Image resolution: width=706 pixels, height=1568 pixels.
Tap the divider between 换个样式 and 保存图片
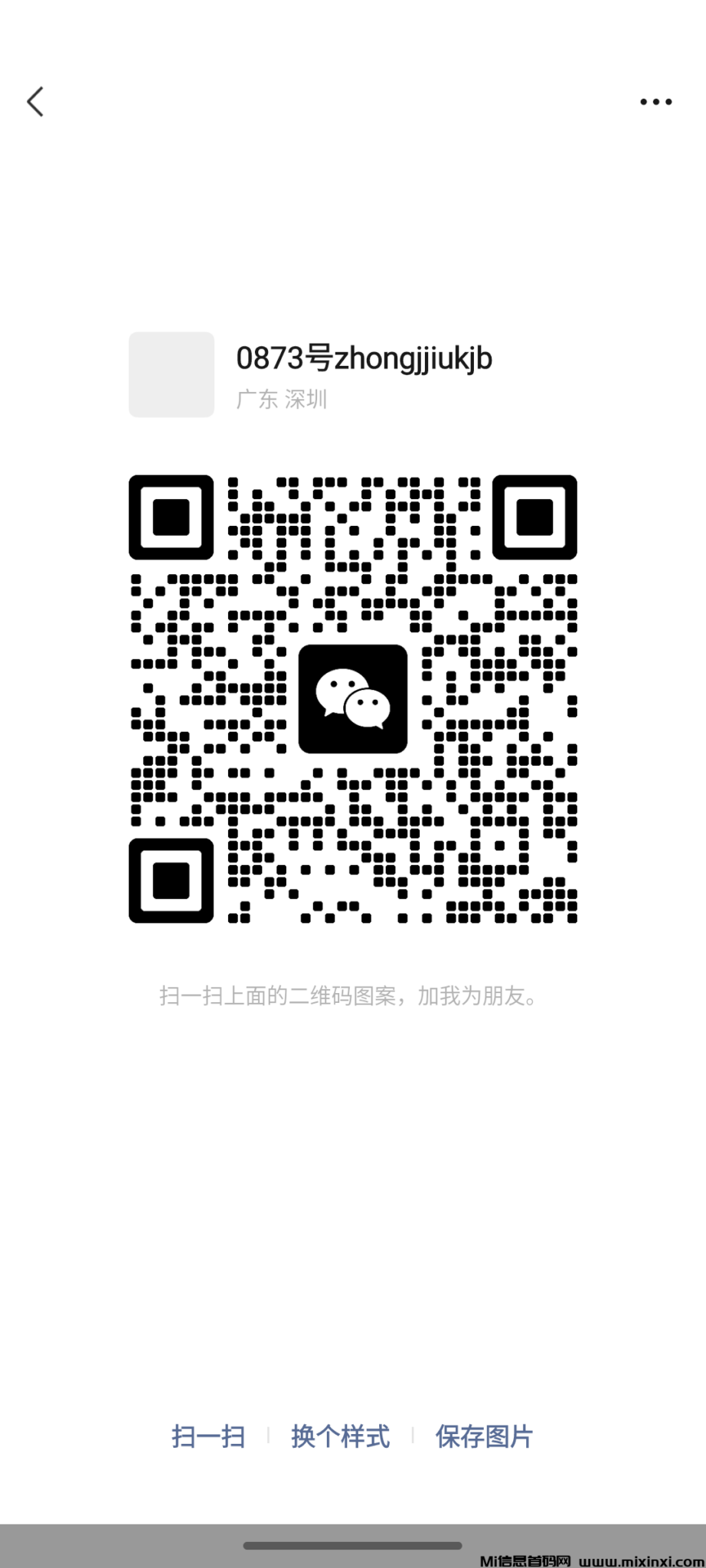[413, 1436]
